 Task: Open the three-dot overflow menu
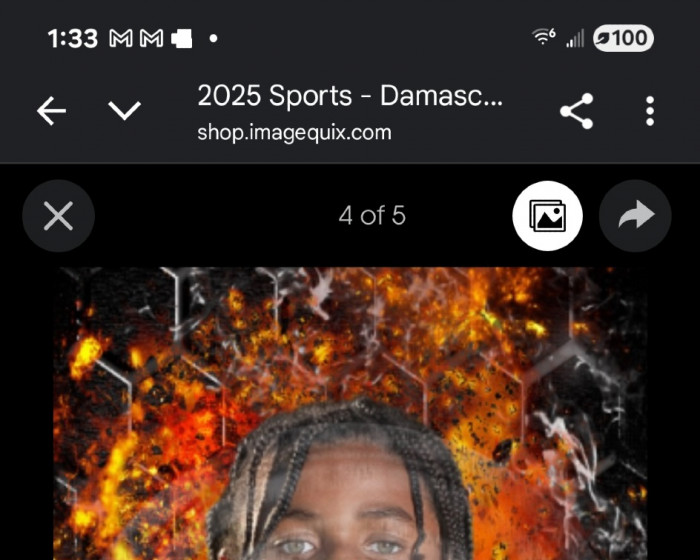(x=650, y=111)
